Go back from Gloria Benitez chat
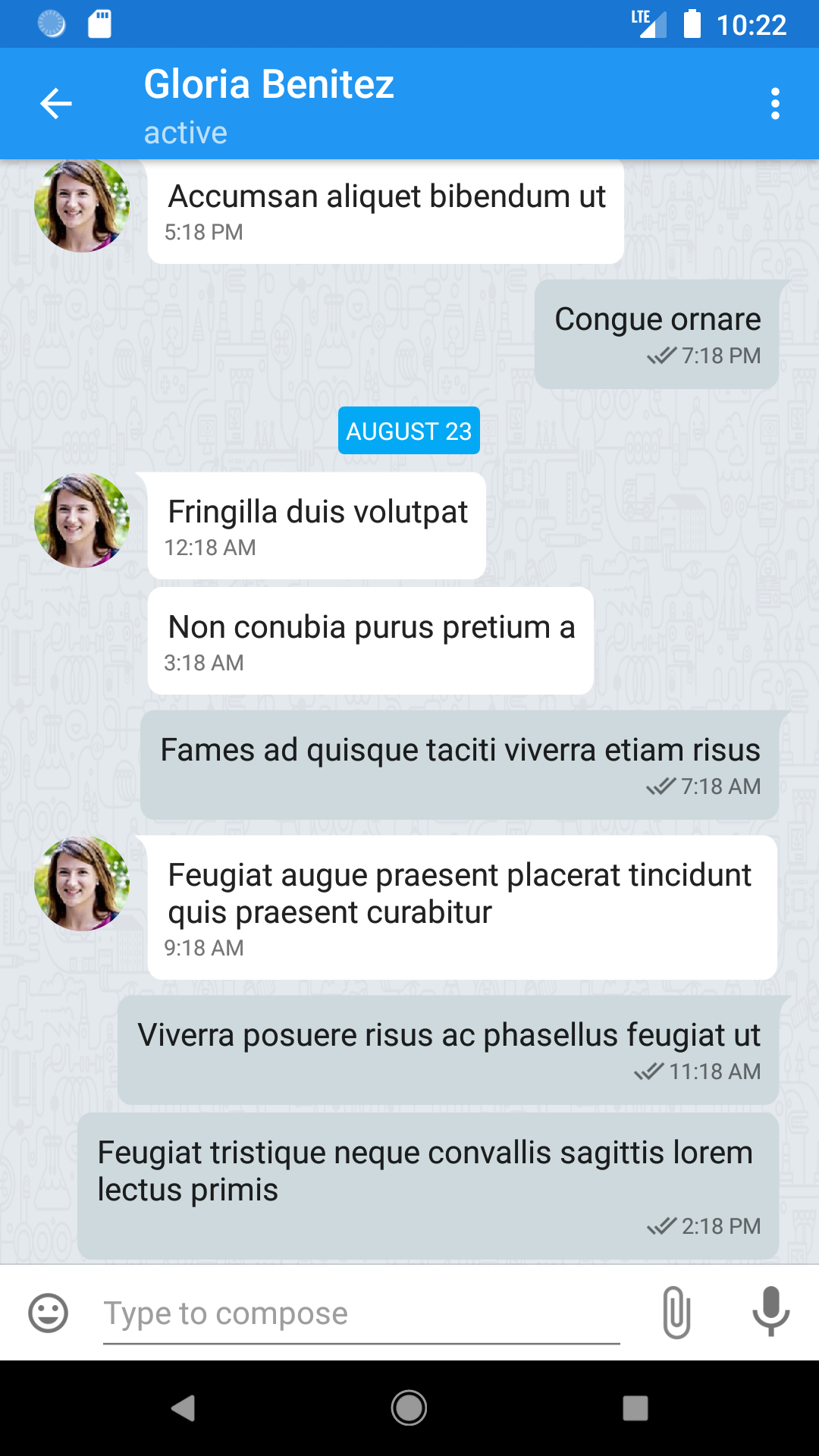Screen dimensions: 819x1456 coord(55,104)
